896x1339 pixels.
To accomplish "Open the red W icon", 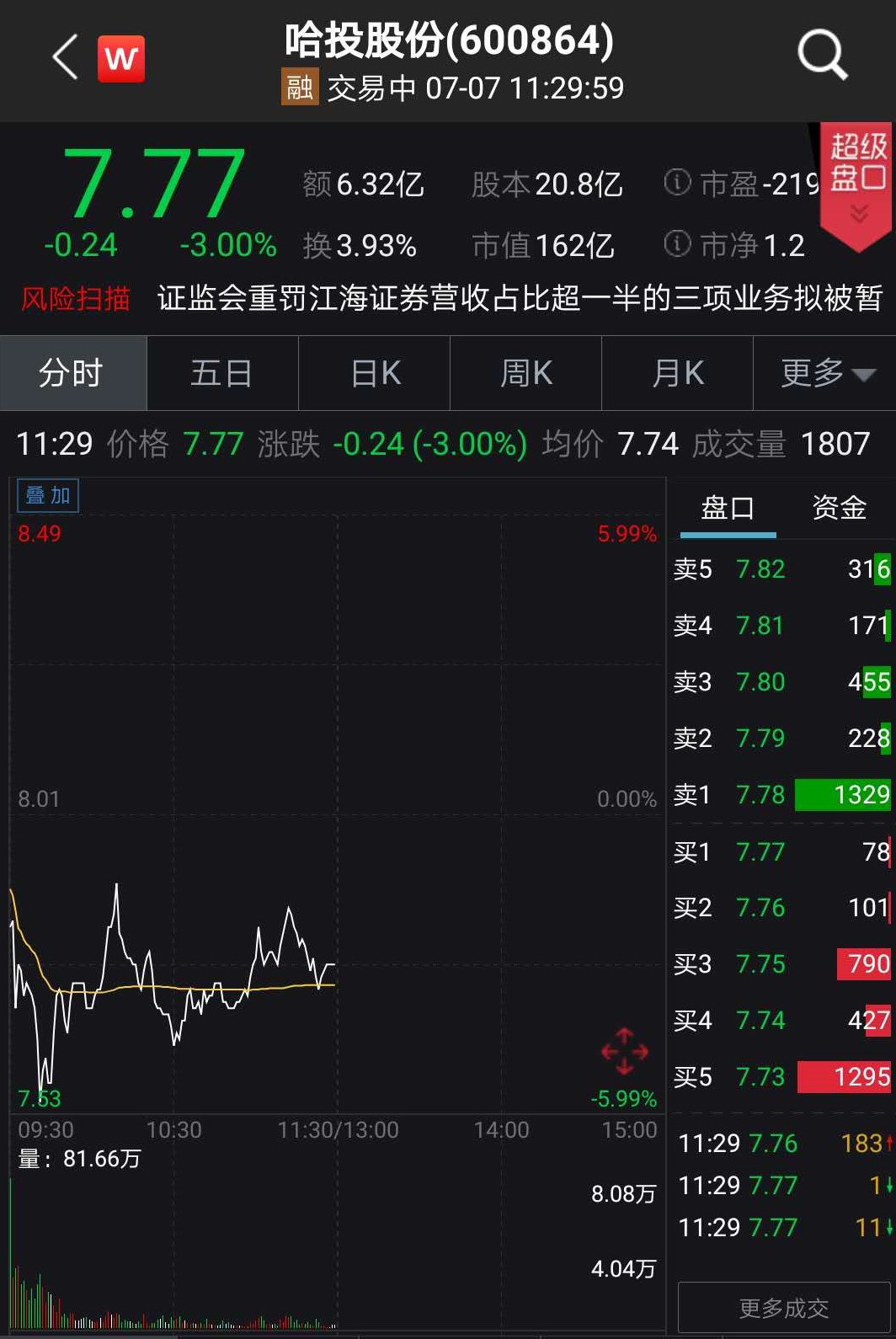I will click(121, 58).
